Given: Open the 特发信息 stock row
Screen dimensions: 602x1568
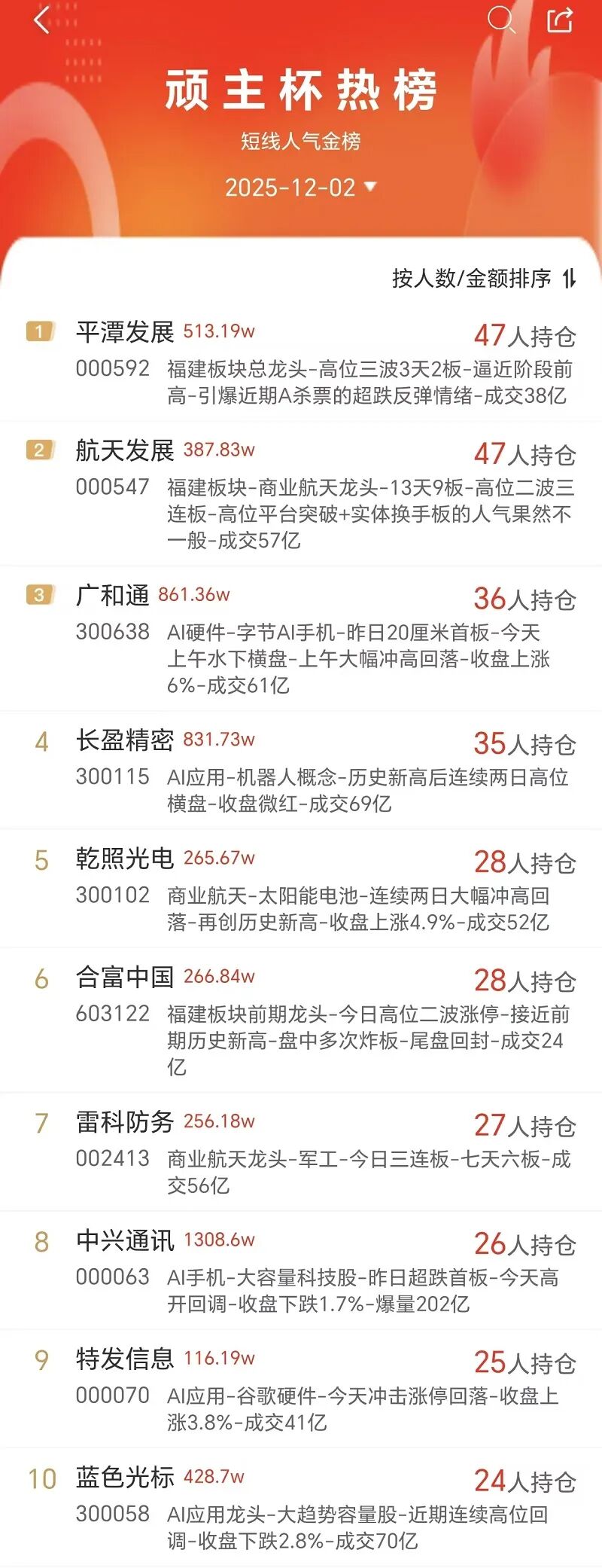Looking at the screenshot, I should [x=301, y=1389].
